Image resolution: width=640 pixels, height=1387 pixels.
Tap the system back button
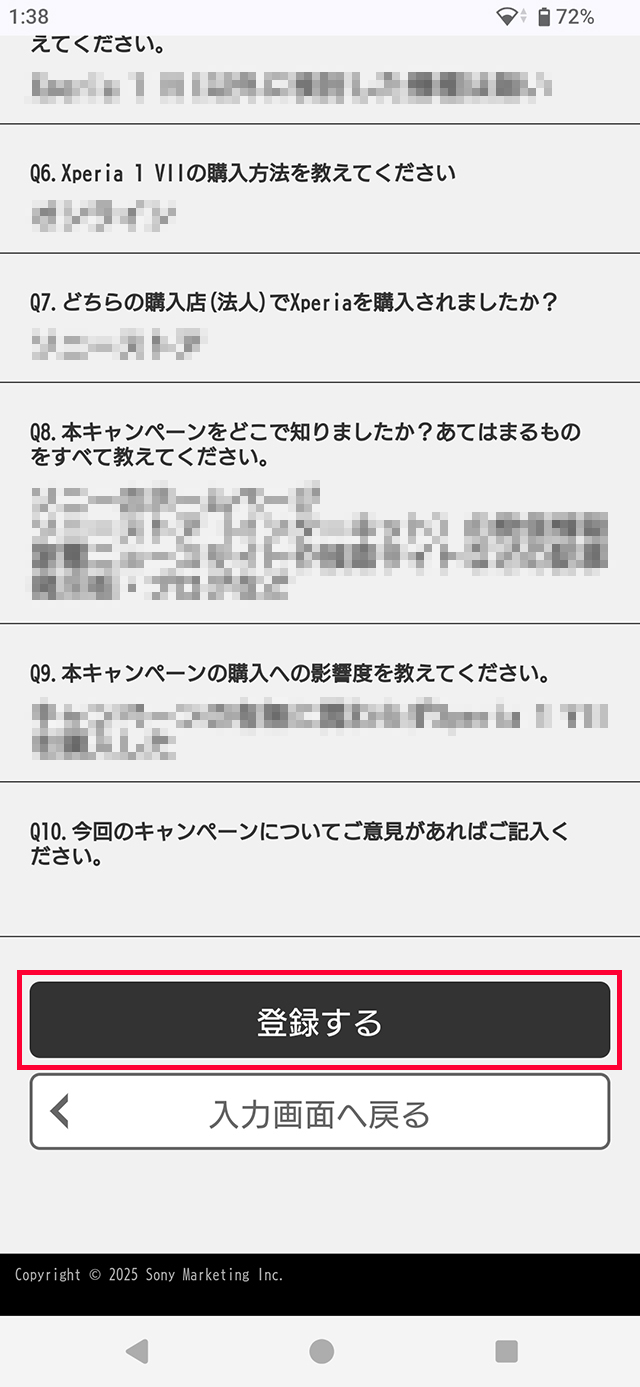137,1351
